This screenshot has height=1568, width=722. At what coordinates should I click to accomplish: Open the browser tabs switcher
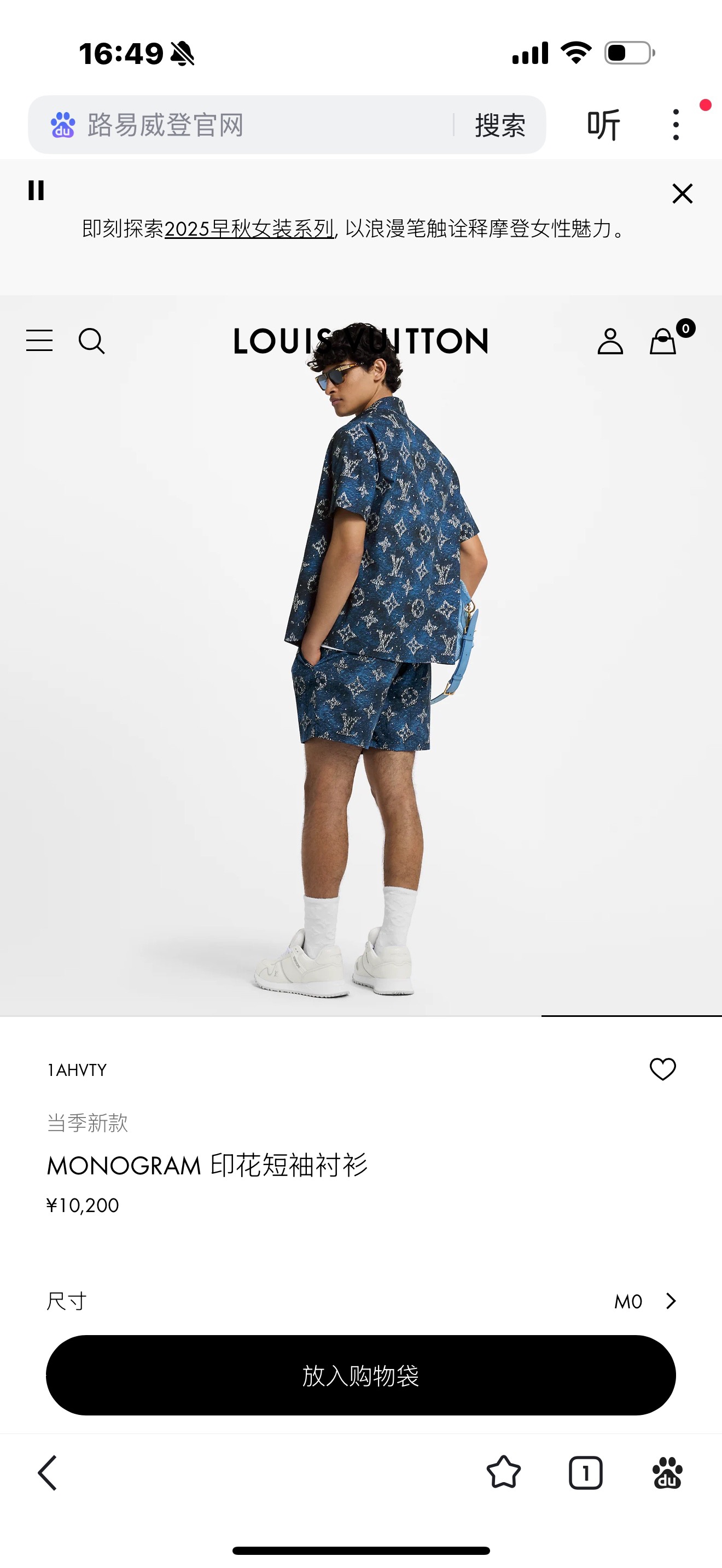click(x=586, y=1473)
